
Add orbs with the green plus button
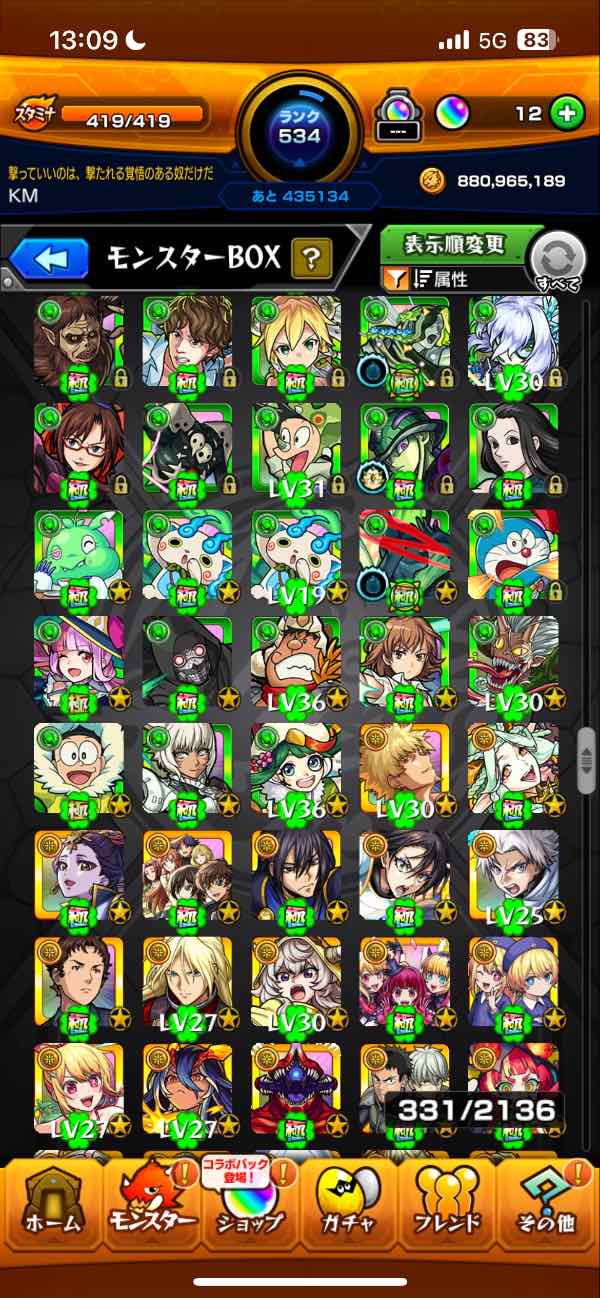(567, 113)
